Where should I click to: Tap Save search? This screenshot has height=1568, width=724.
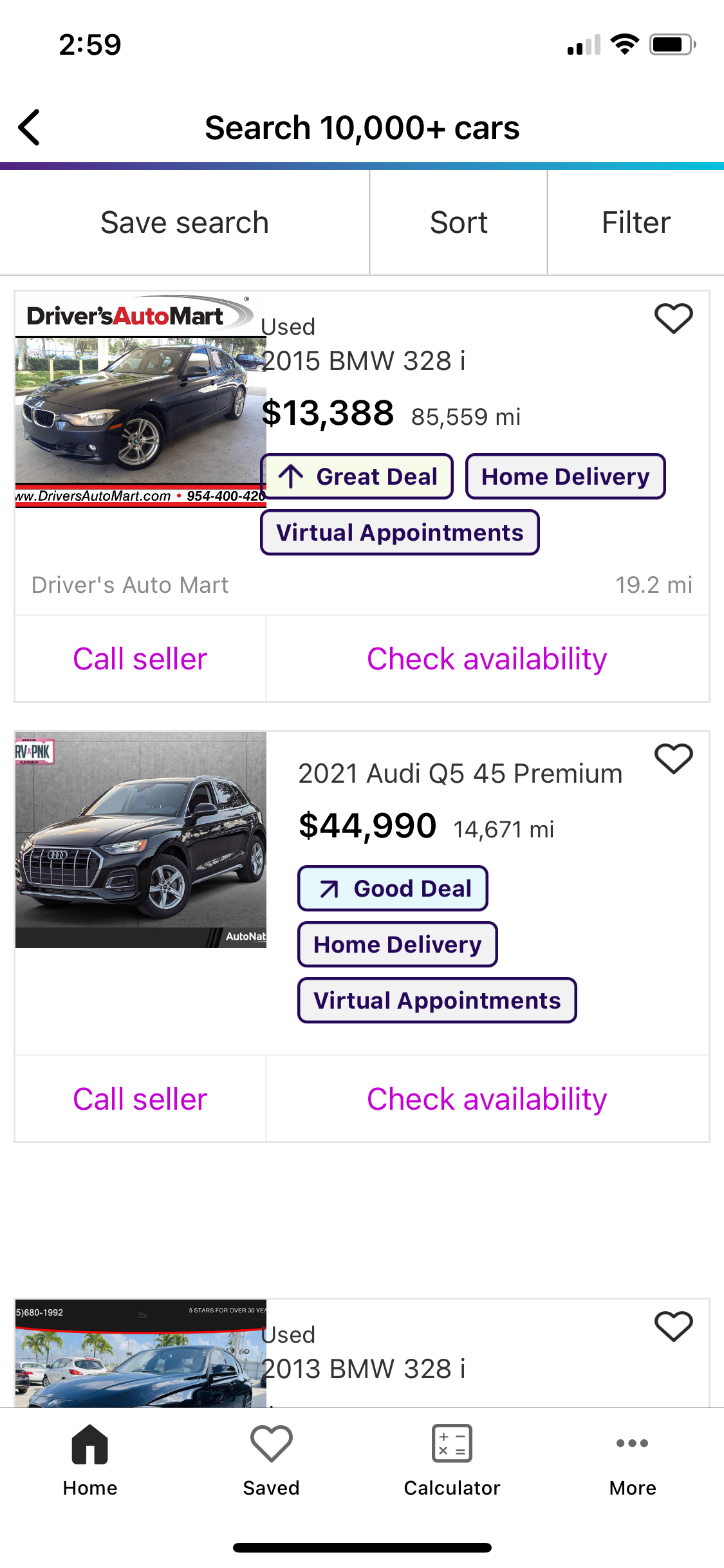(x=185, y=223)
